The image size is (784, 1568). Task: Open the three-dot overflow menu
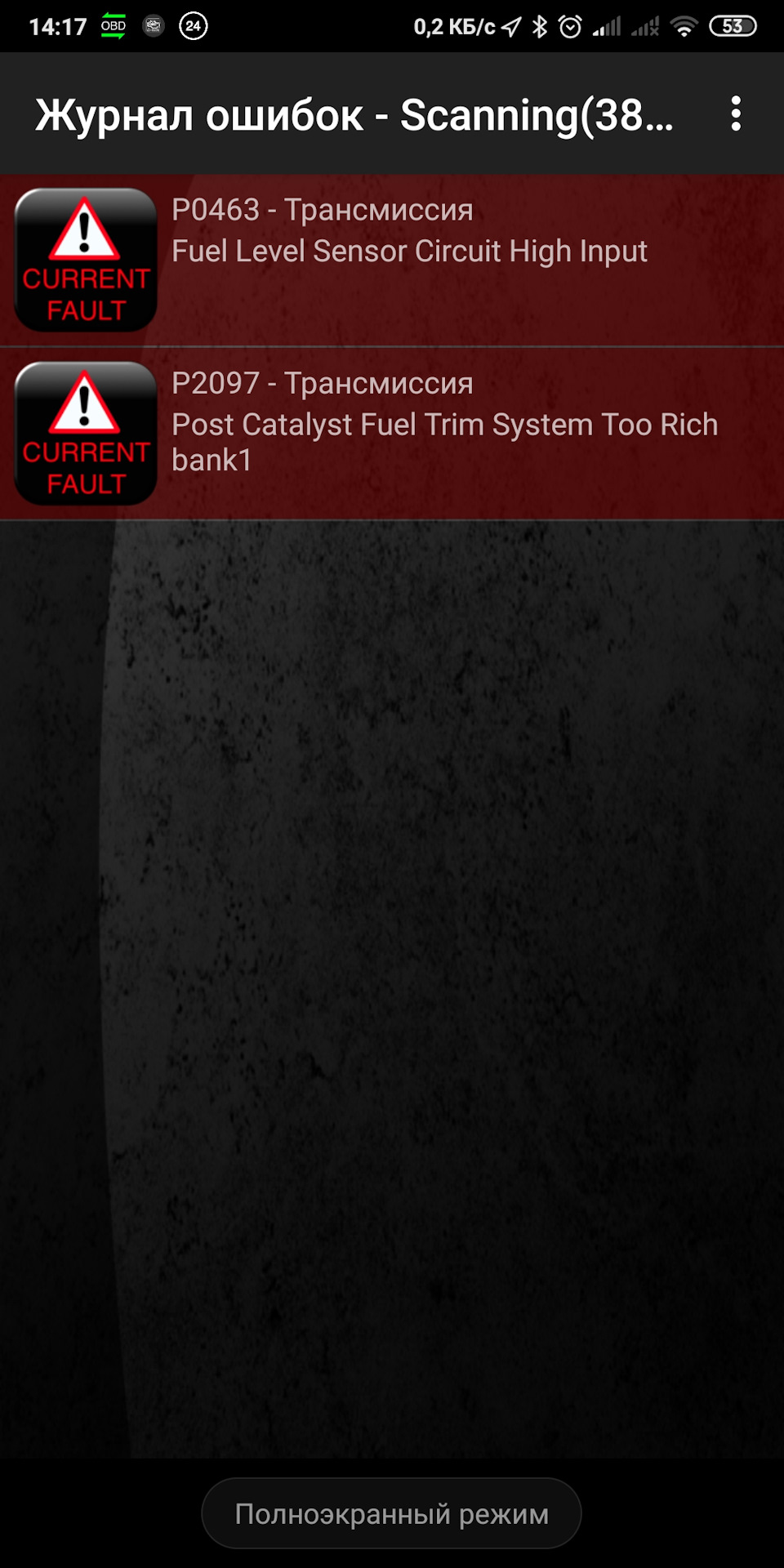coord(736,114)
